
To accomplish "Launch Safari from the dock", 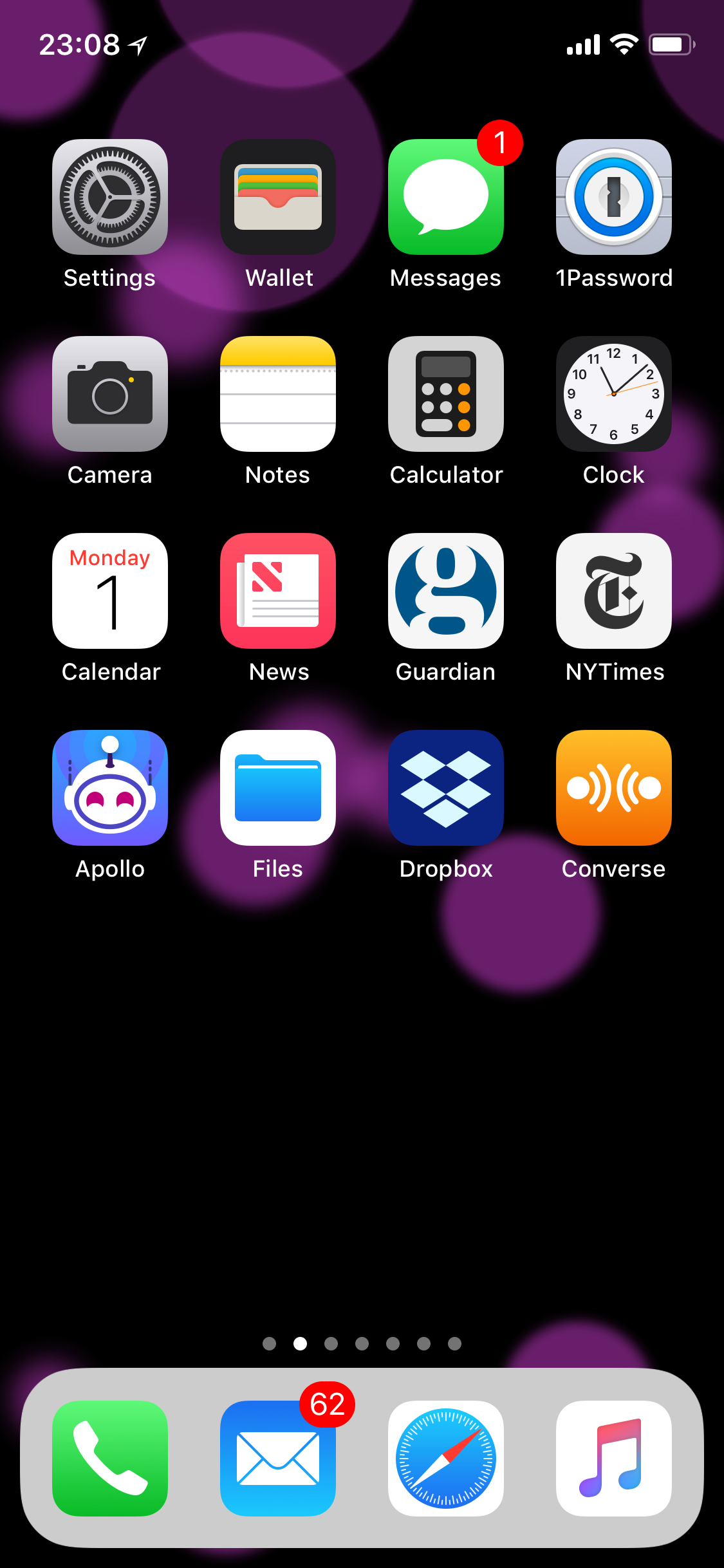I will [x=446, y=1459].
